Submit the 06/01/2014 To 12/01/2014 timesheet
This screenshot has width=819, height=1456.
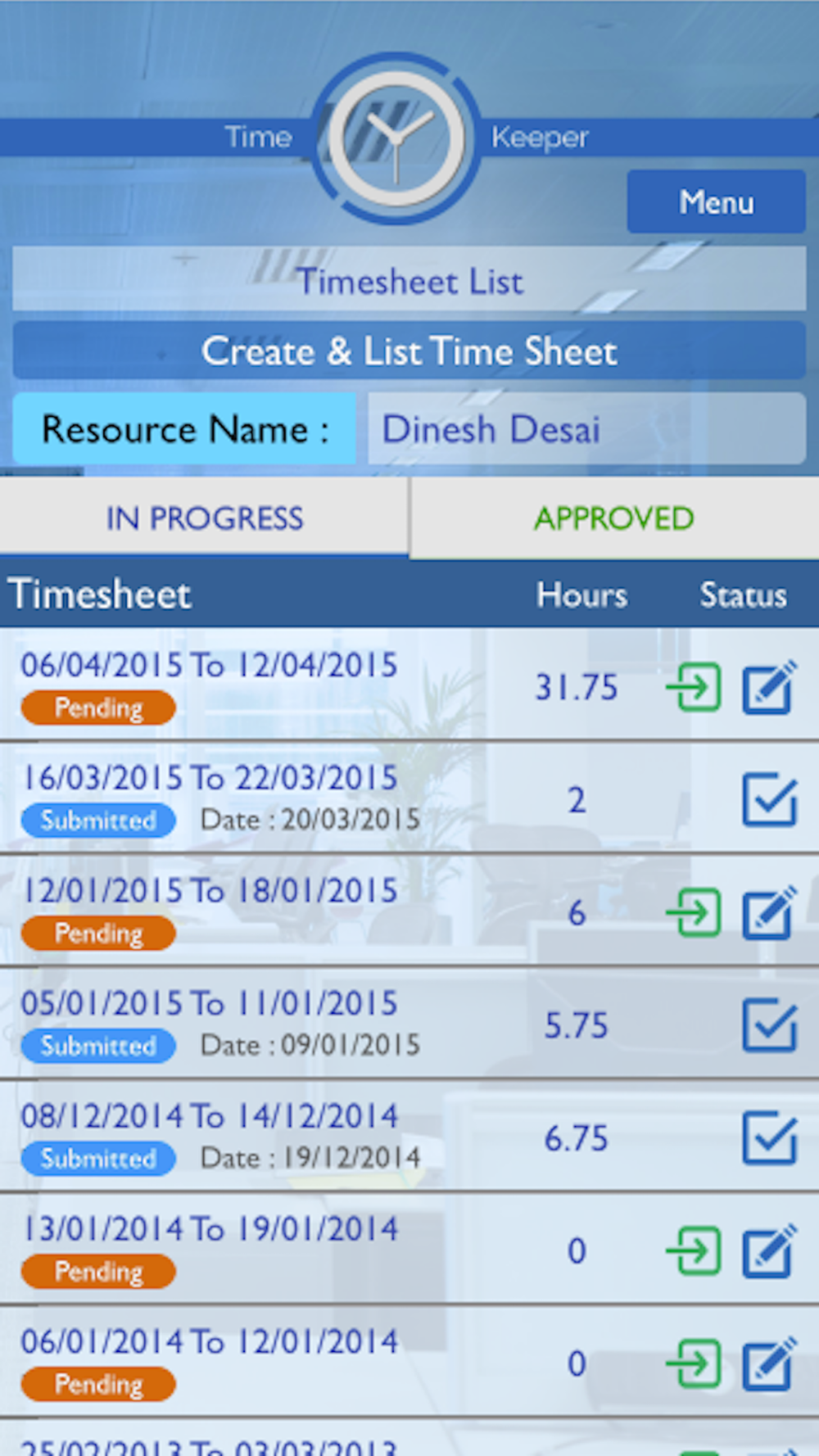(x=694, y=1363)
